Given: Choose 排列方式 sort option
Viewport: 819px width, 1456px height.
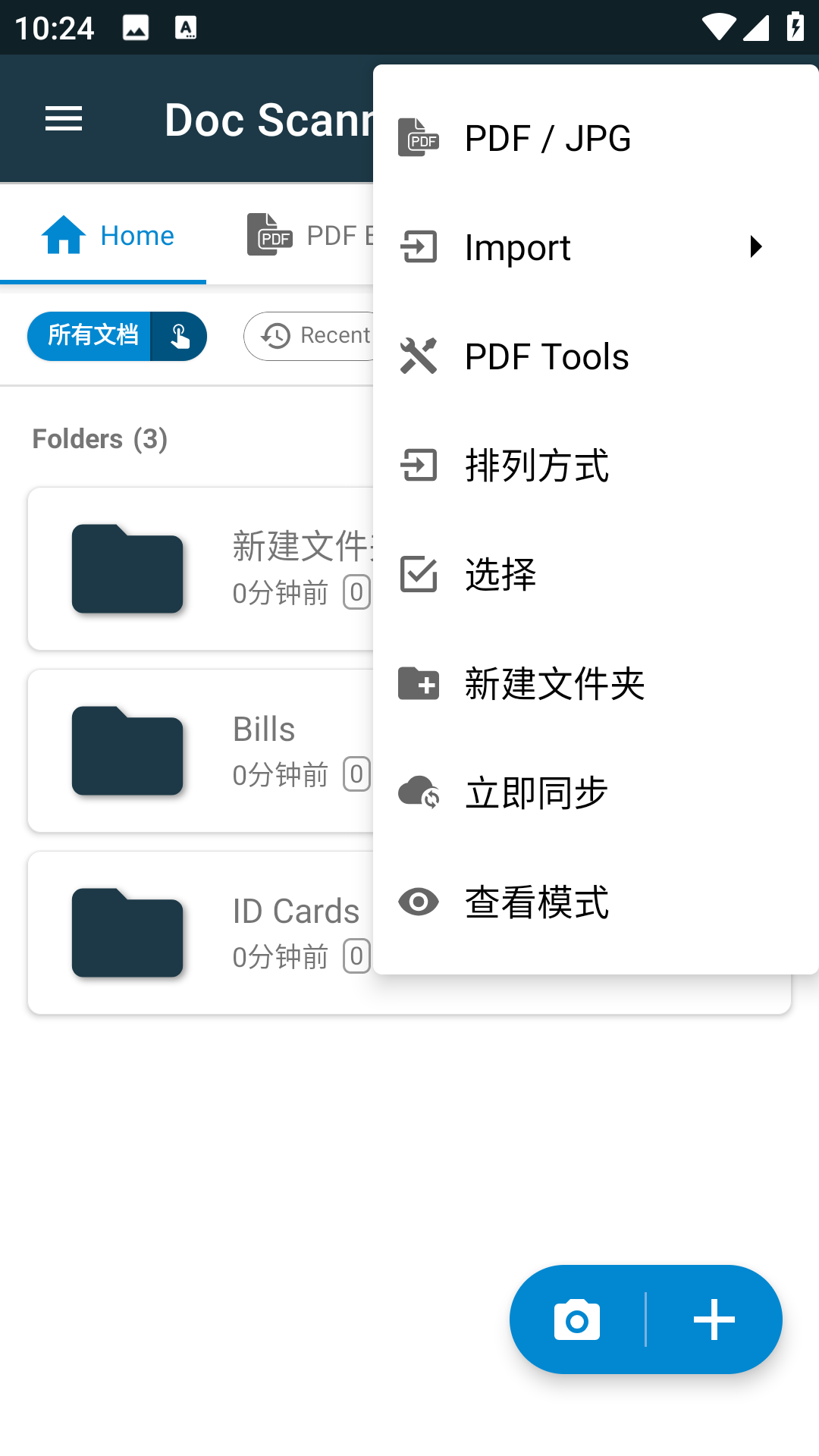Looking at the screenshot, I should point(537,466).
